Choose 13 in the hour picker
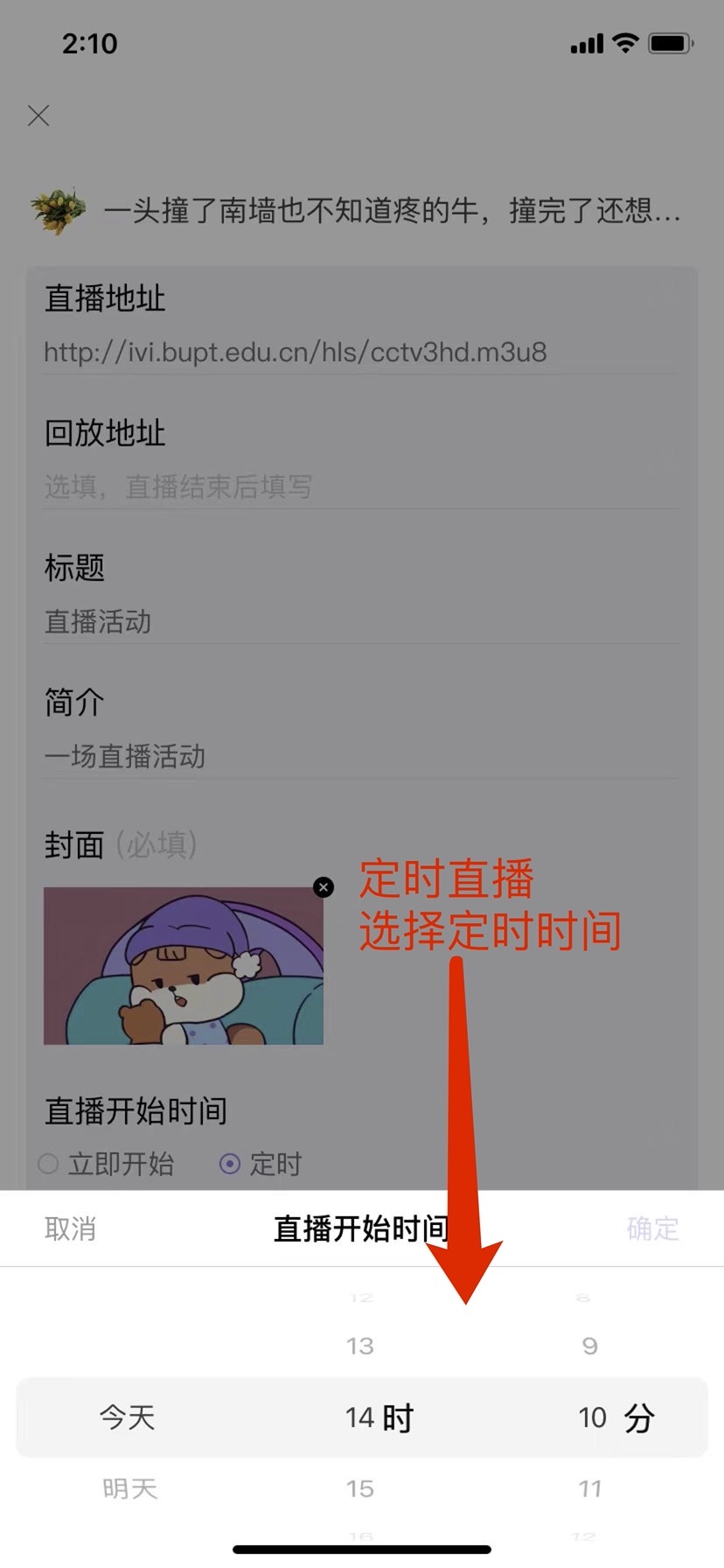 359,1346
